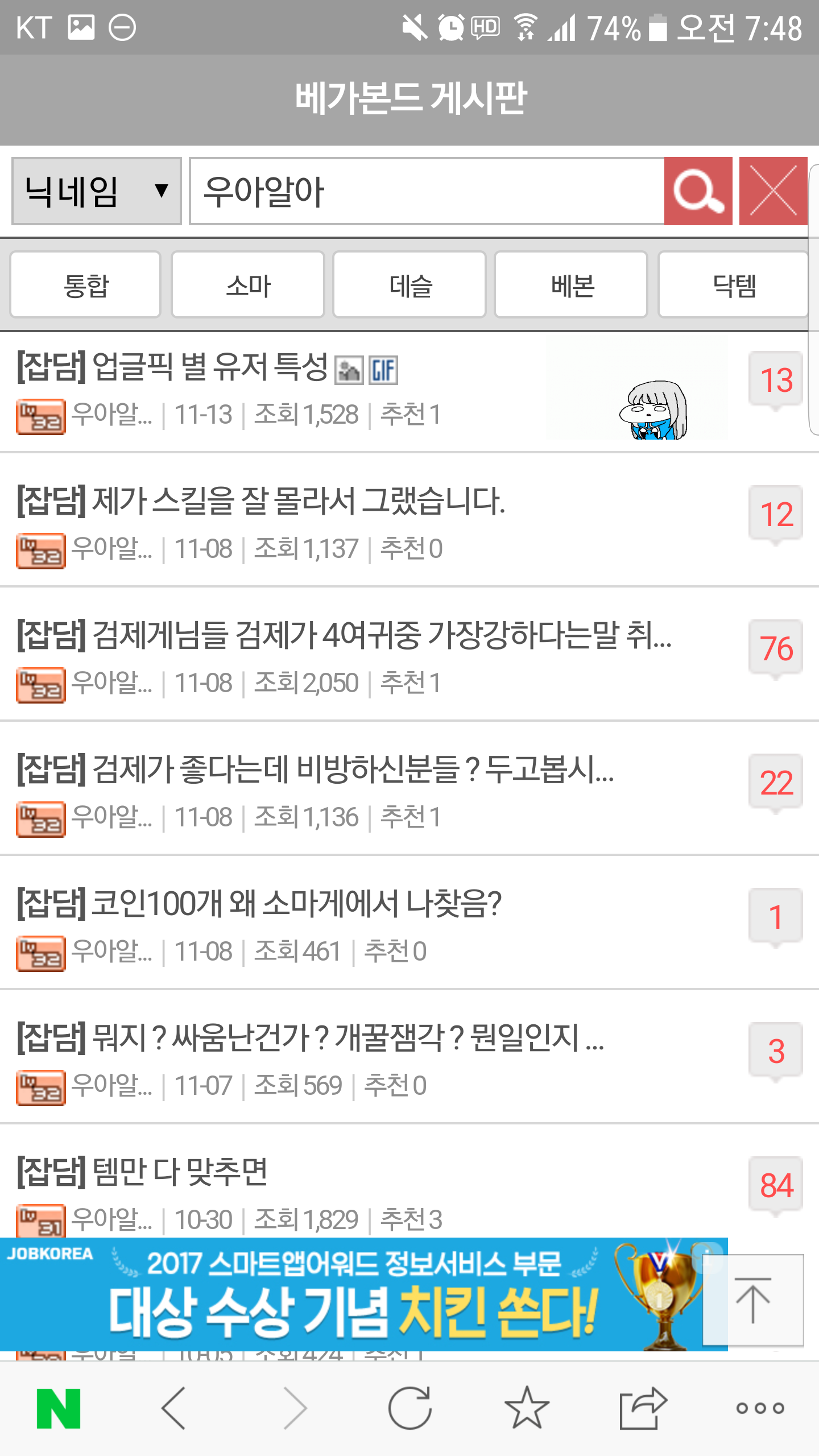This screenshot has height=1456, width=819.
Task: Switch to the 통합 board tab
Action: 85,285
